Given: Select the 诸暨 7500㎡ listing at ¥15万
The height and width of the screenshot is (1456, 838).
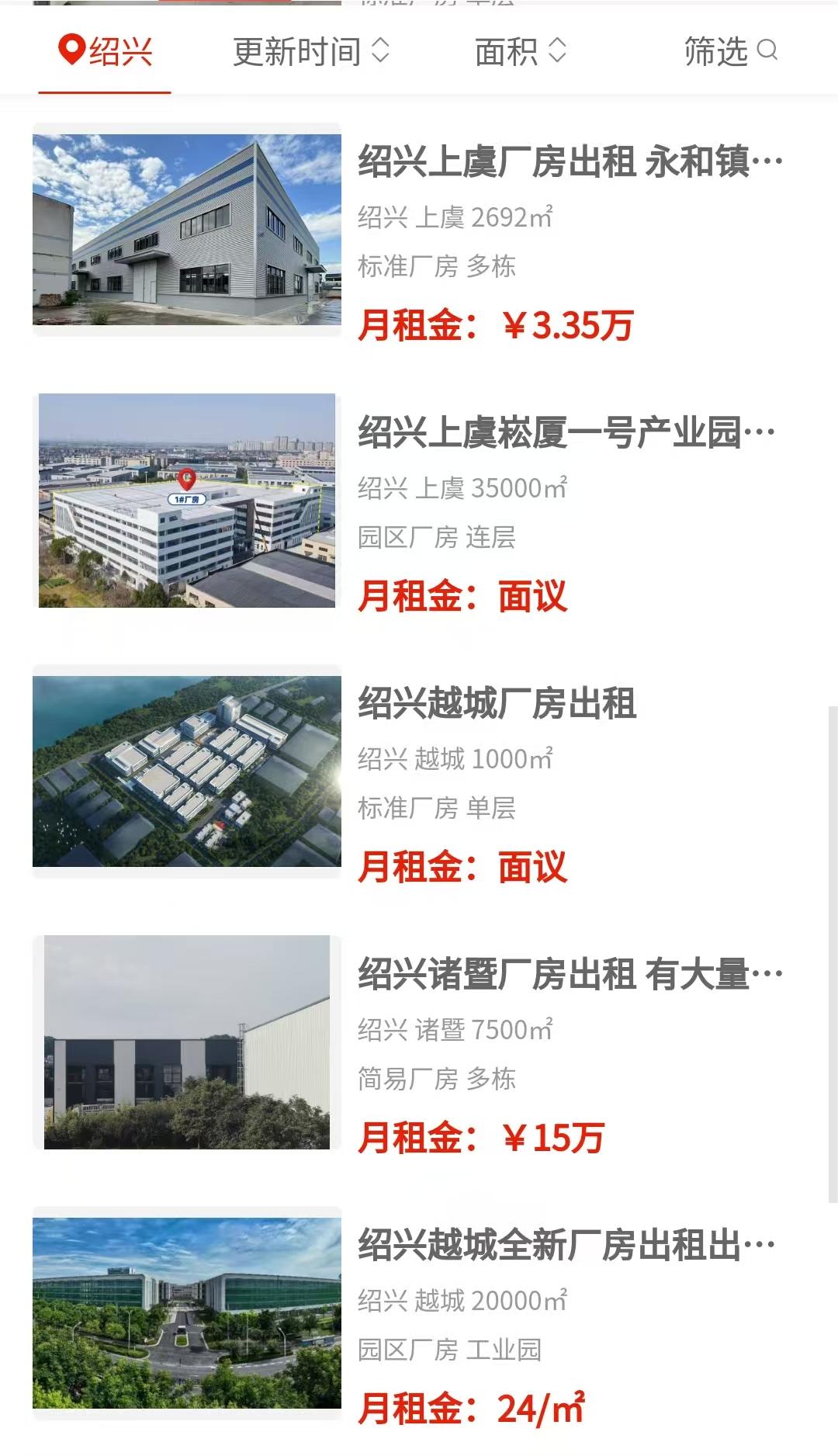Looking at the screenshot, I should [570, 975].
